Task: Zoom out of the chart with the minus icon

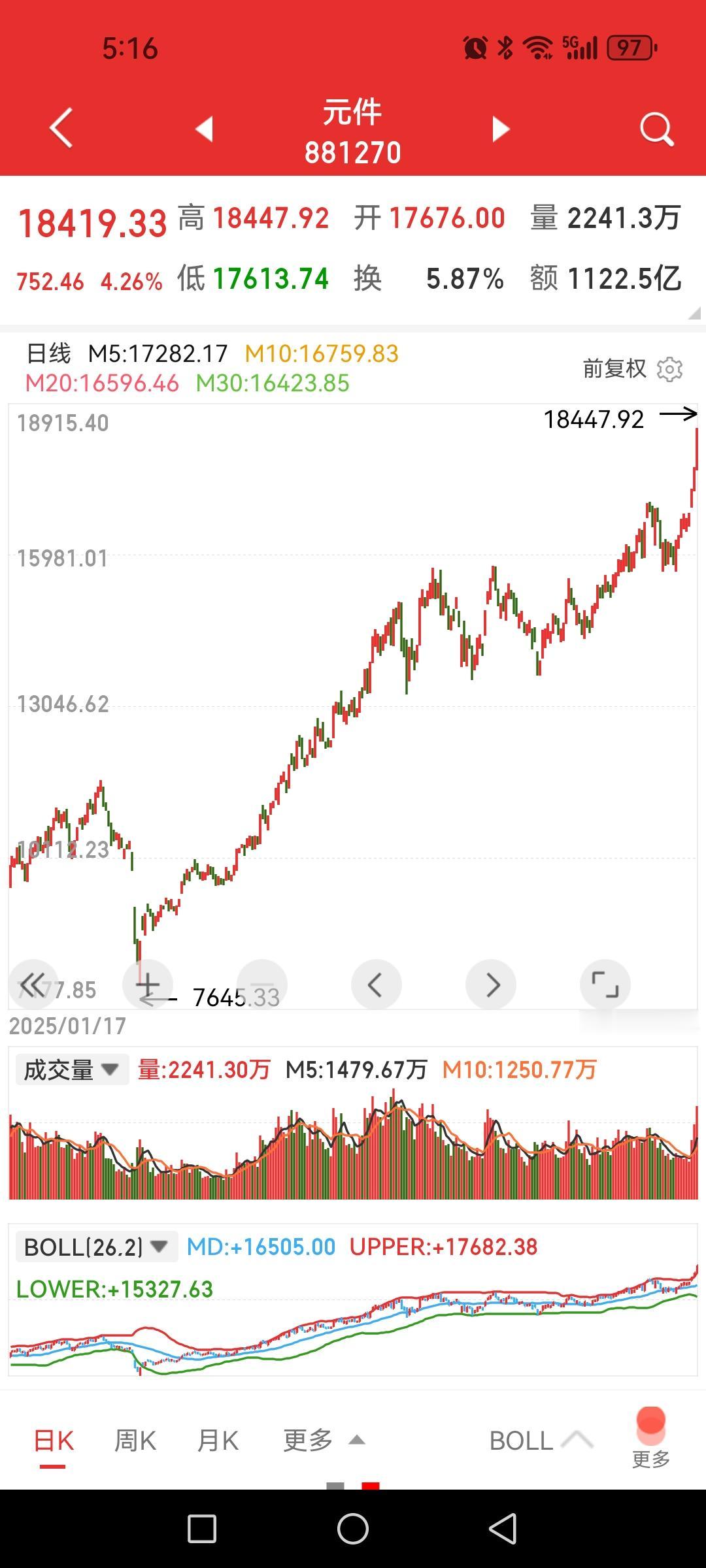Action: [x=261, y=985]
